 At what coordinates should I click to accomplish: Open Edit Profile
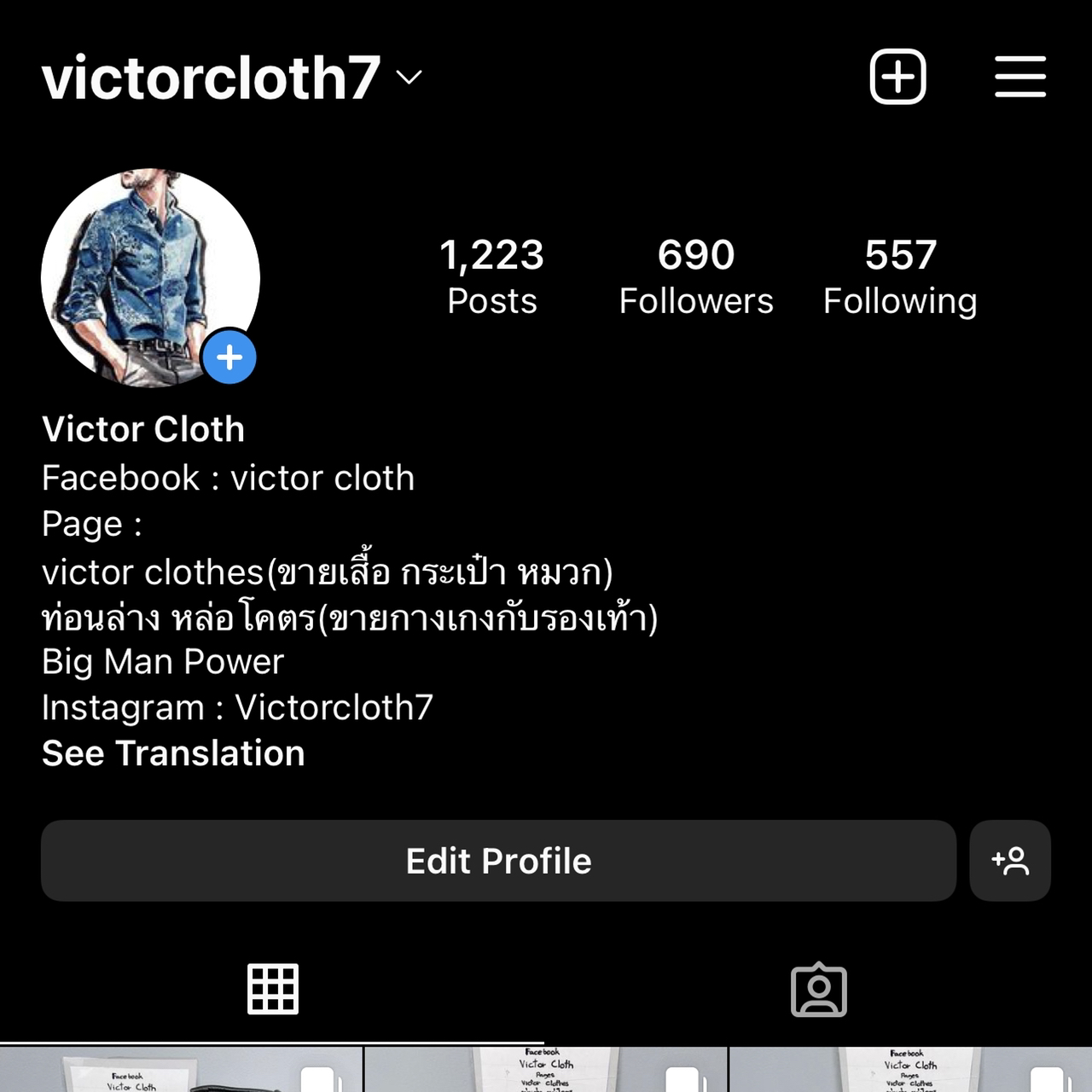pos(498,861)
